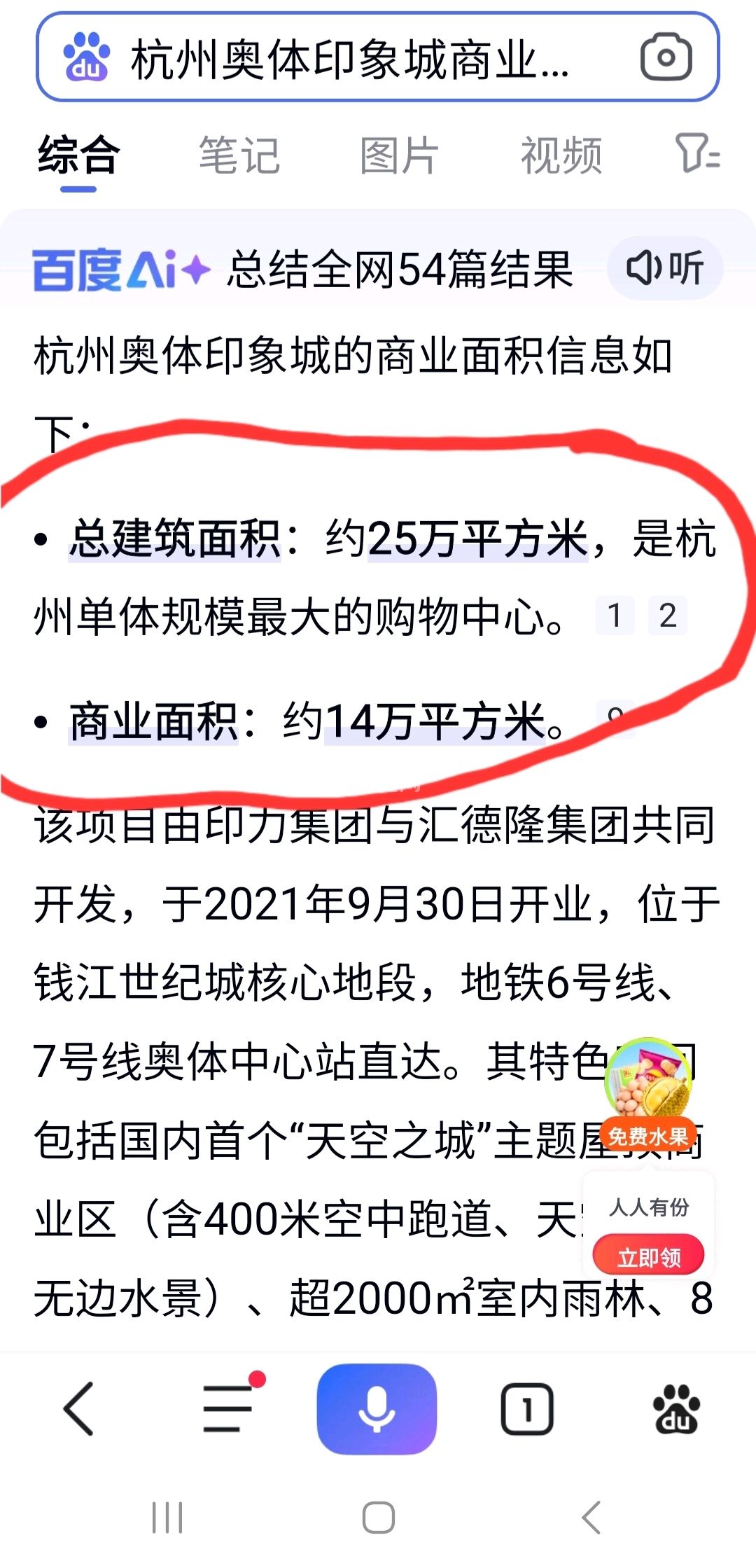Open the Baidu search box
This screenshot has width=756, height=1568.
click(350, 59)
